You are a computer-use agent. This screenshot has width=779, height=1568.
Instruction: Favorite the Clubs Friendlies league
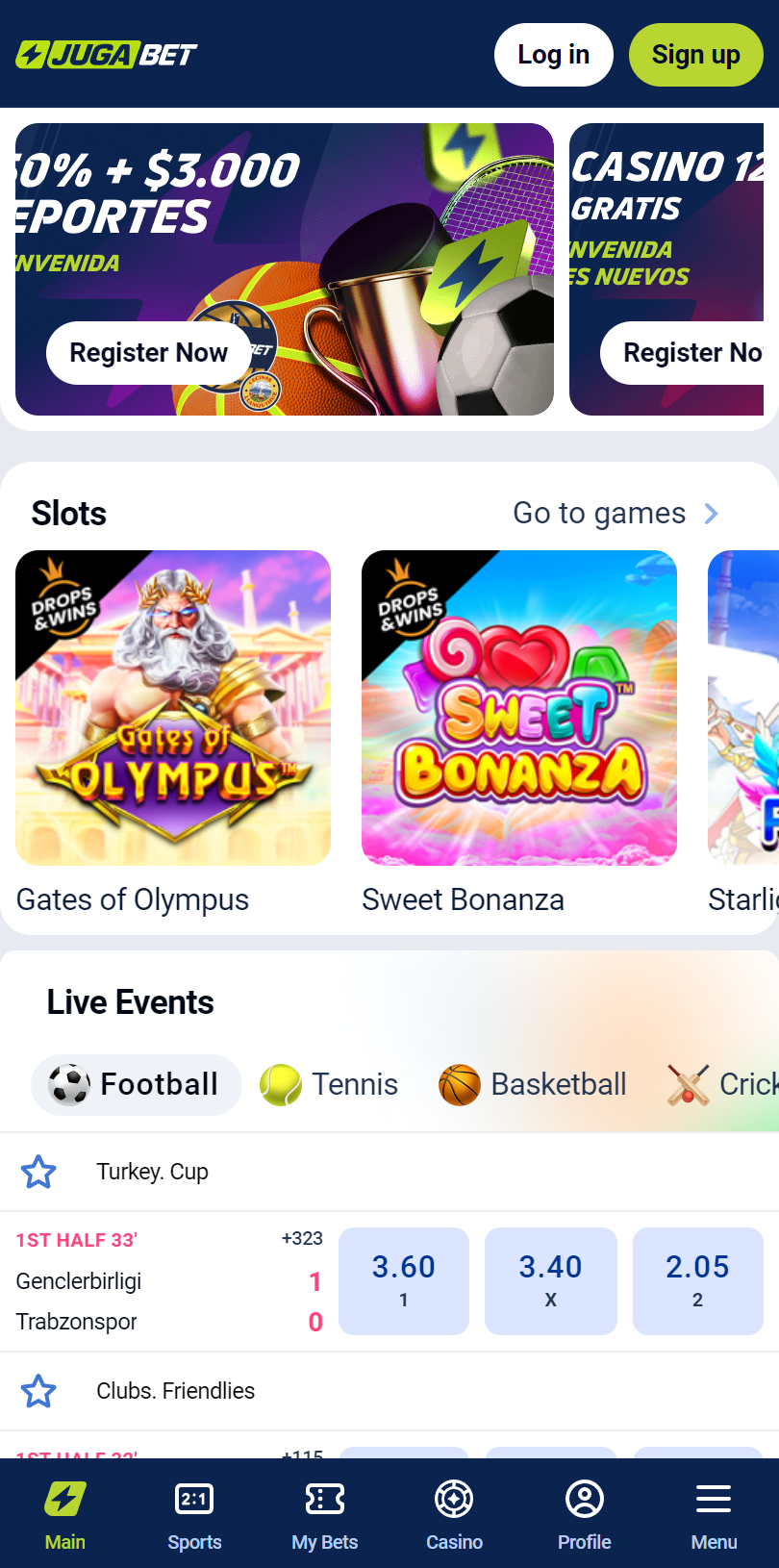[x=38, y=1391]
